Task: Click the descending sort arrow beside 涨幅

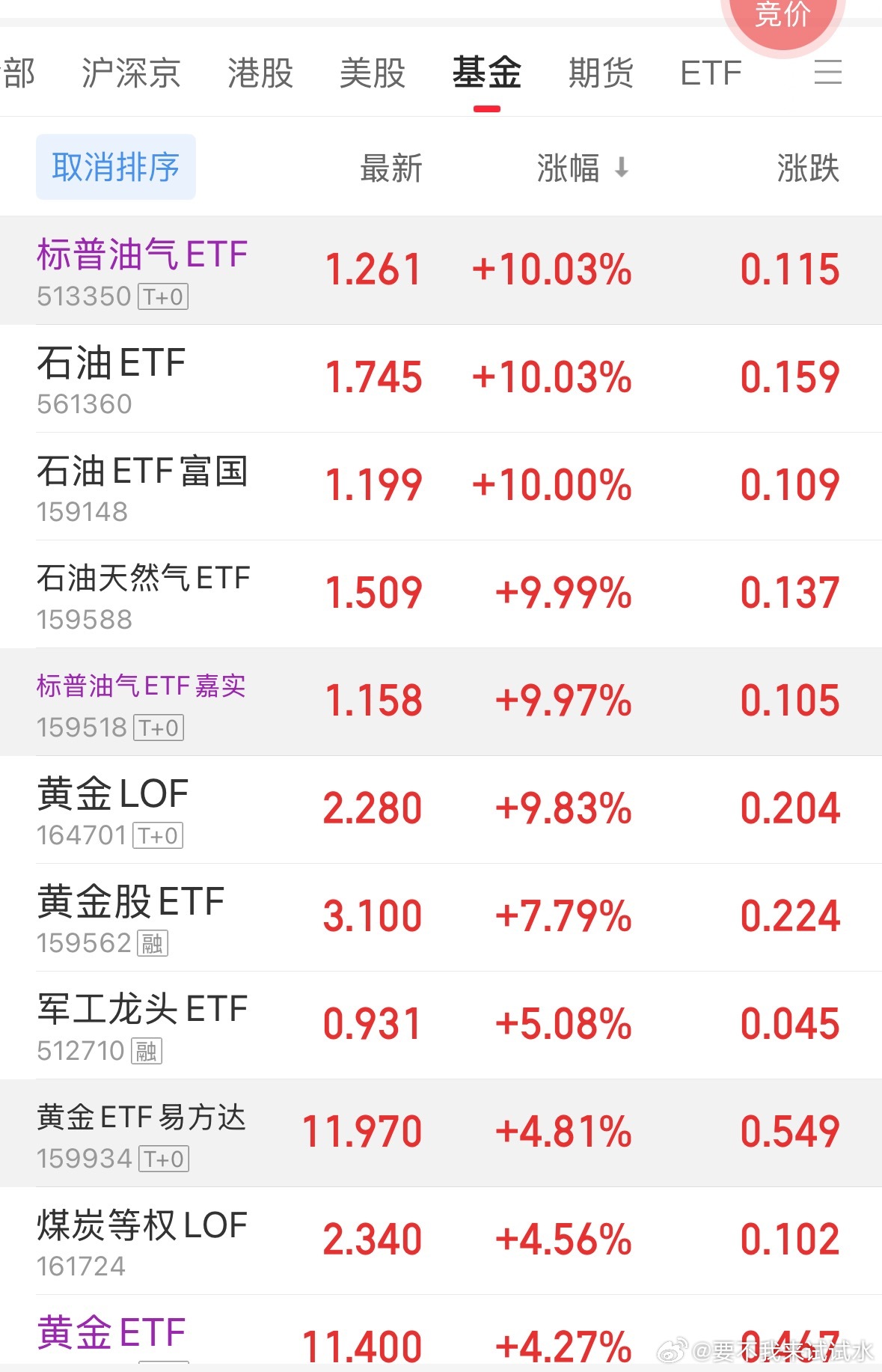Action: click(621, 167)
